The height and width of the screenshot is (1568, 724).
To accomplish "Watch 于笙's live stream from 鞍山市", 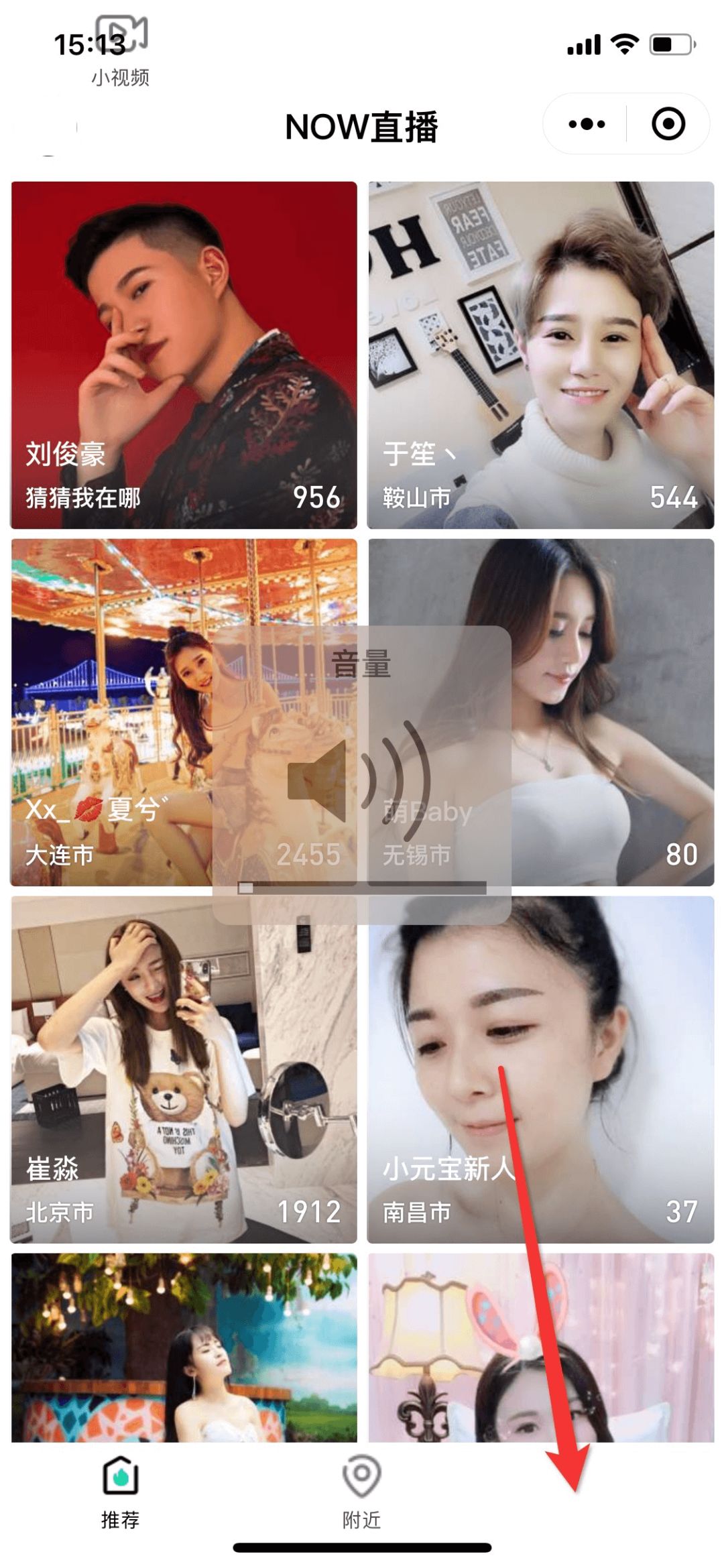I will click(540, 355).
